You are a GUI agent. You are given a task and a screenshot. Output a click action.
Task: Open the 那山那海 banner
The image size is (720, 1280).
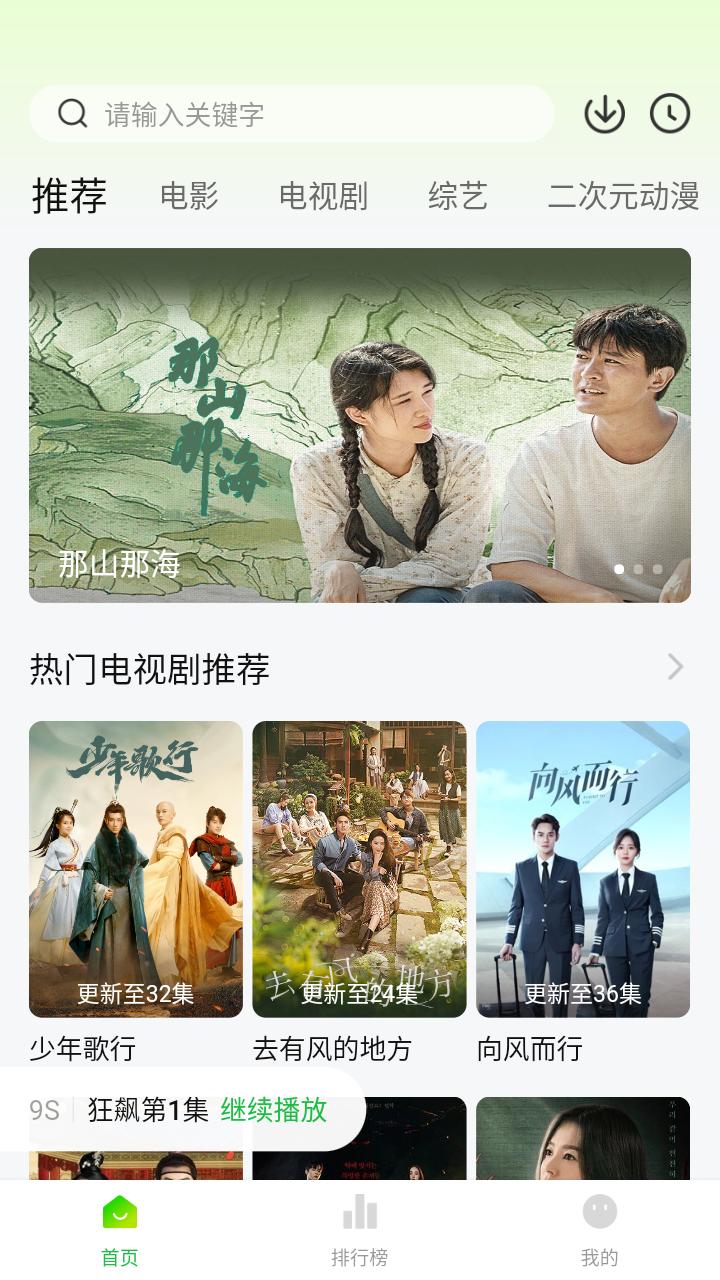point(360,425)
